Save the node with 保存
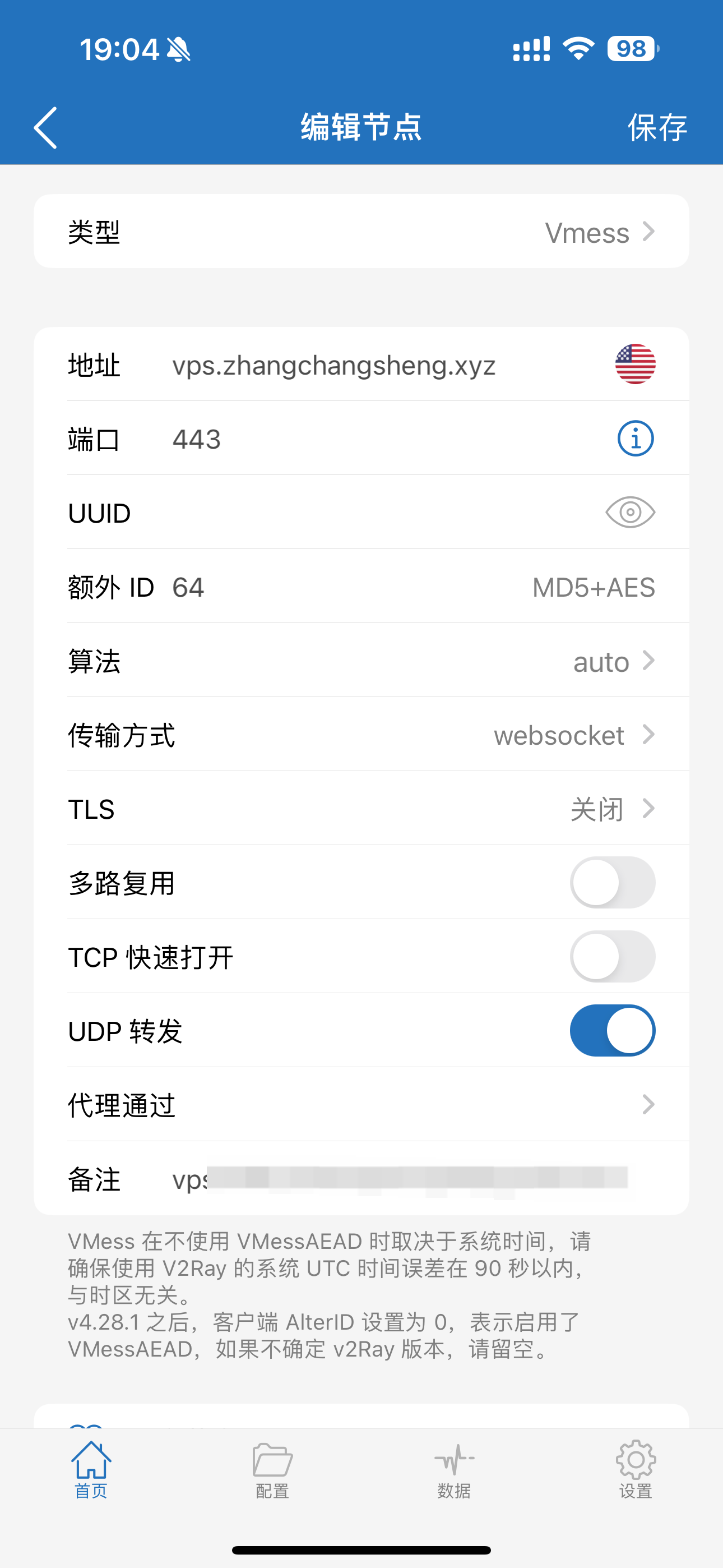Viewport: 723px width, 1568px height. pyautogui.click(x=657, y=127)
